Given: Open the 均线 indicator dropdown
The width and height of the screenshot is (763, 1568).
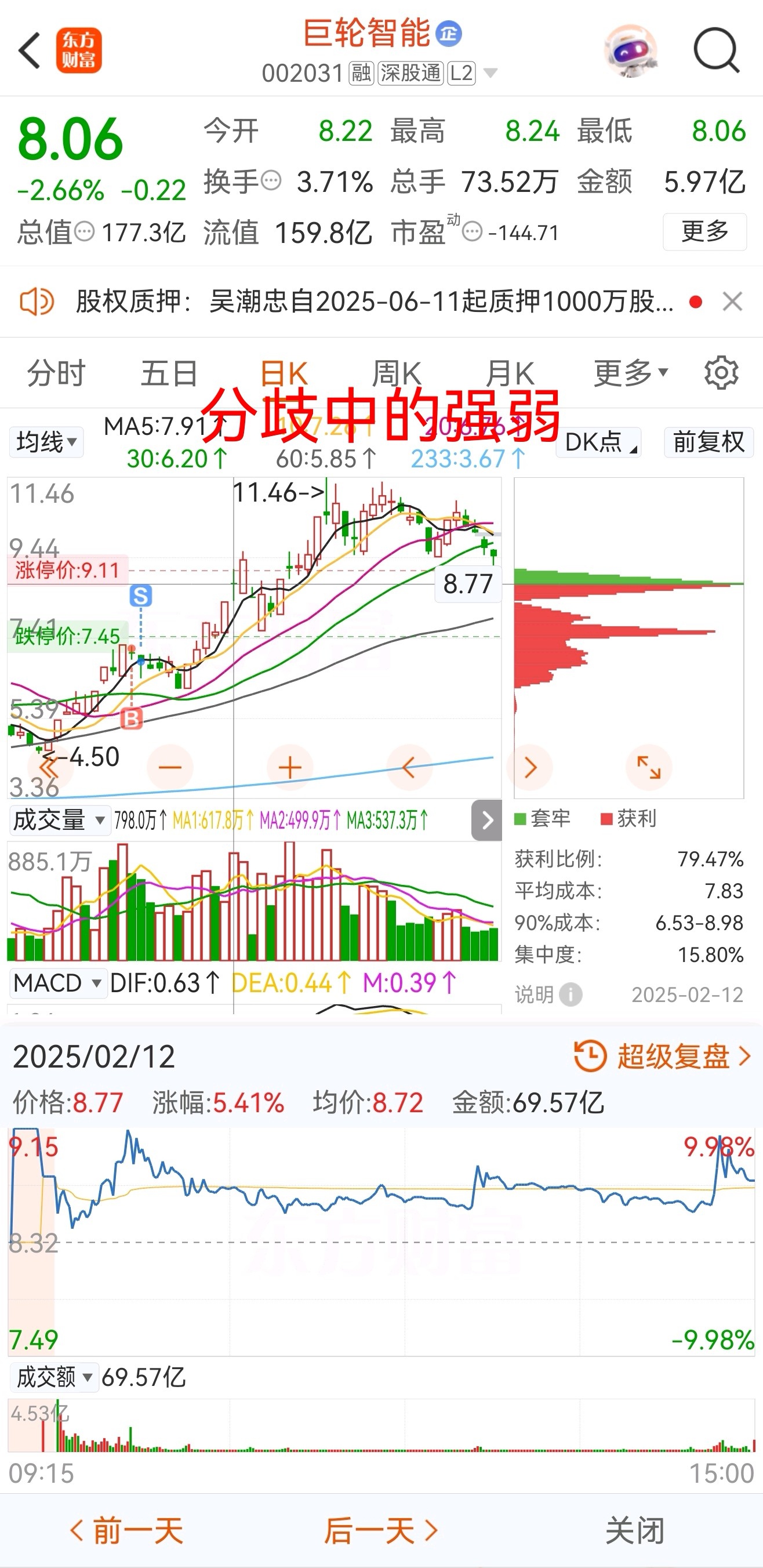Looking at the screenshot, I should click(46, 442).
